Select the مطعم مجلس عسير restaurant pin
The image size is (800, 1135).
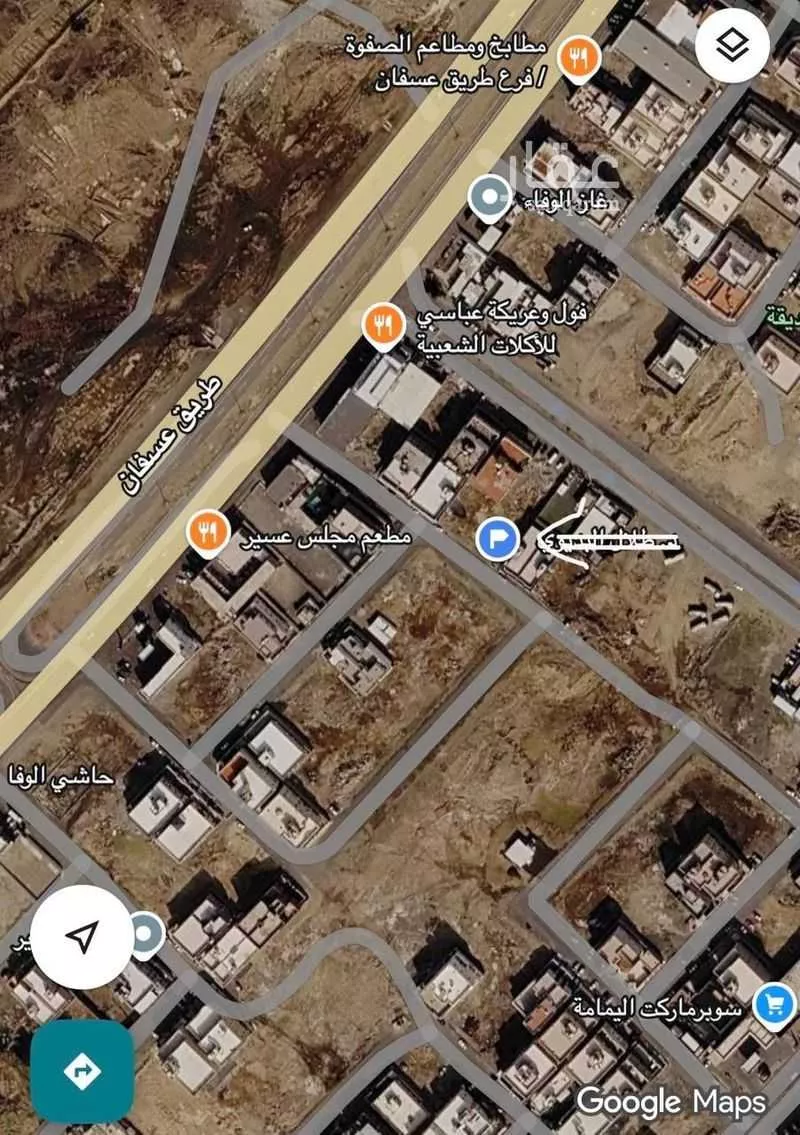tap(209, 531)
